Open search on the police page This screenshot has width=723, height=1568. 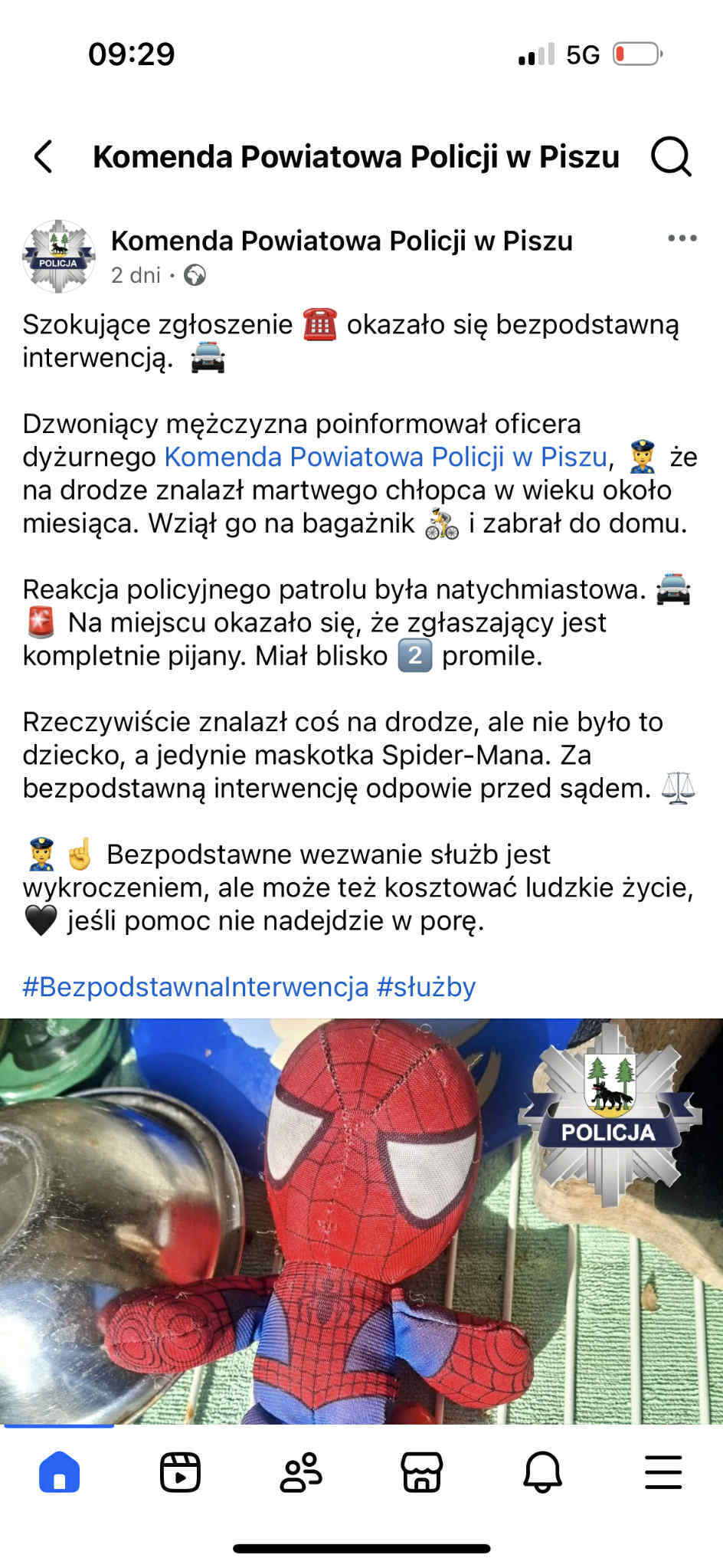point(671,156)
